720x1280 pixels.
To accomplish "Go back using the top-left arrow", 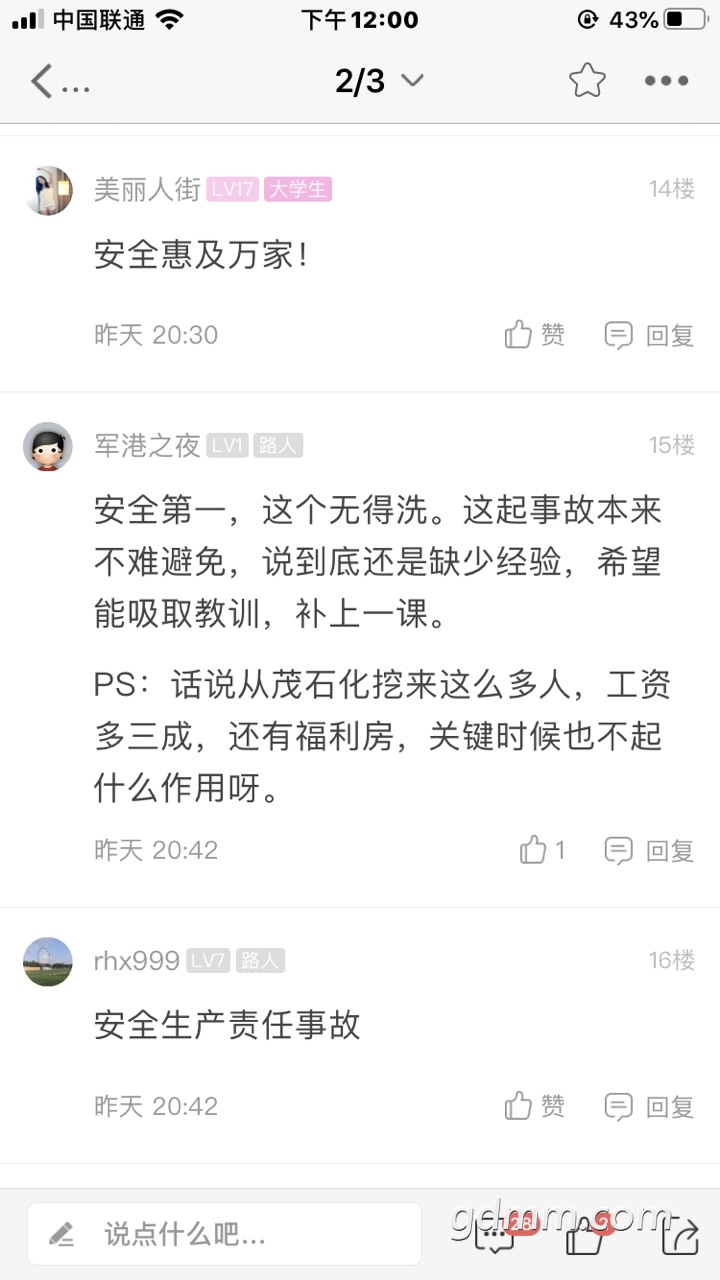I will click(x=42, y=81).
